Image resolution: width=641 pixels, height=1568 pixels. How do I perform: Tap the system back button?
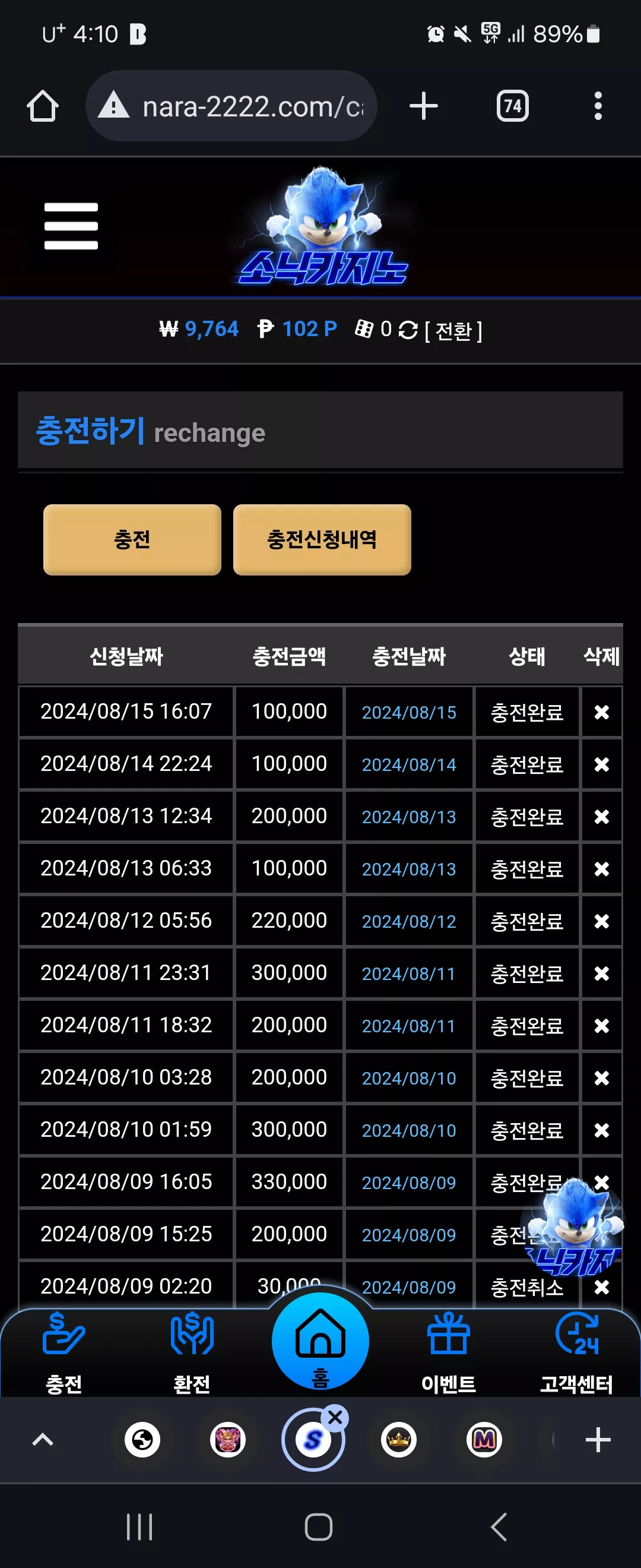click(x=499, y=1526)
